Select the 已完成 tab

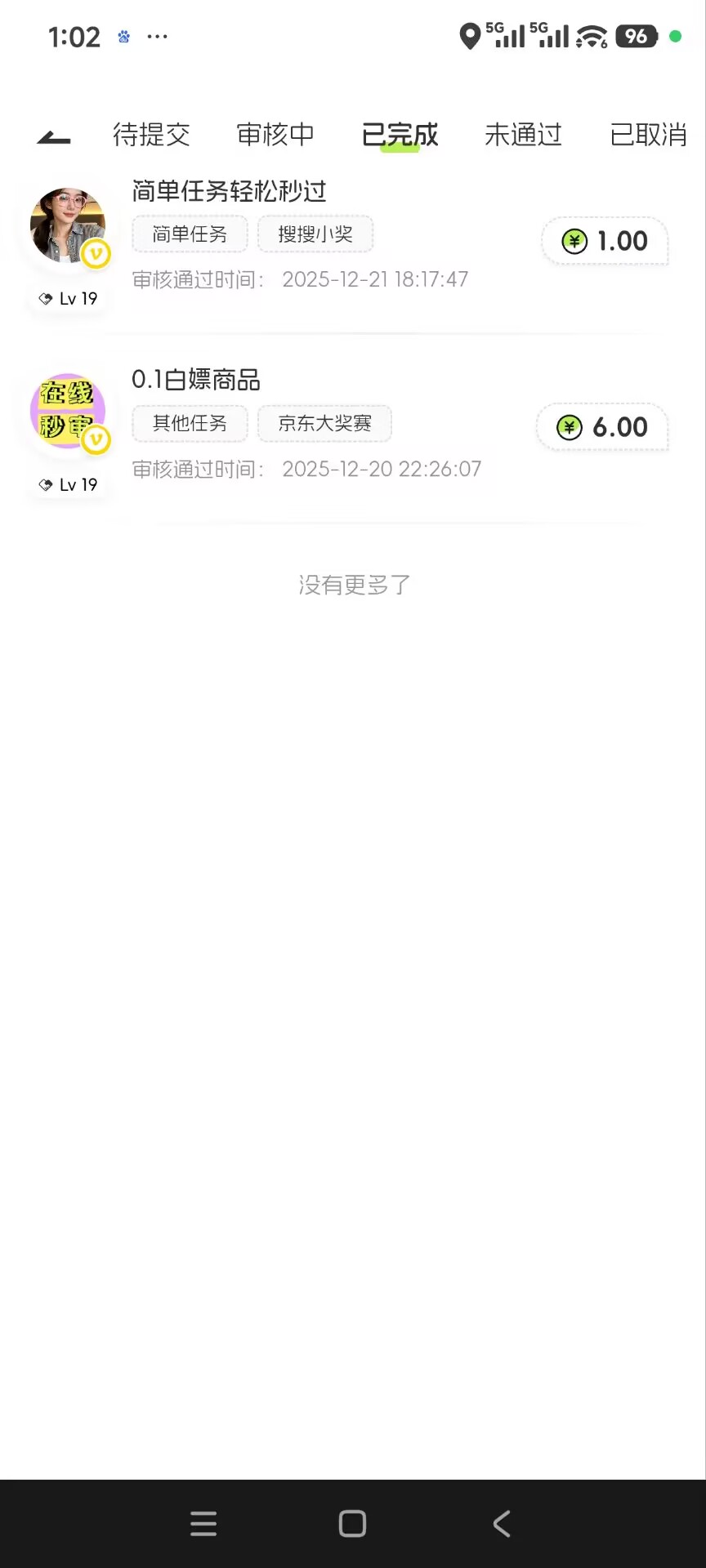pyautogui.click(x=400, y=135)
